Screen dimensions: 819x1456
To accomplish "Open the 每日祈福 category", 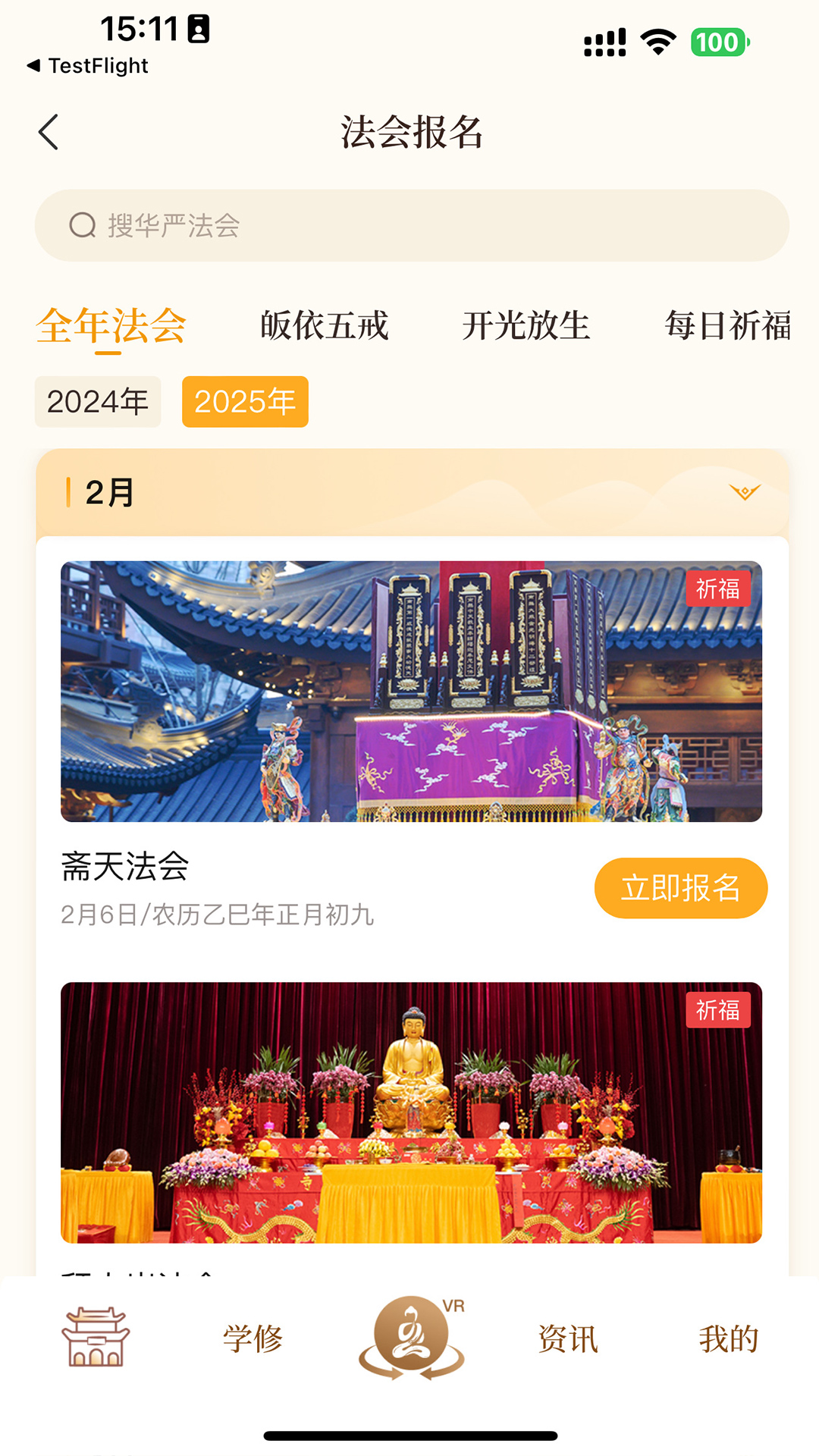I will tap(728, 326).
